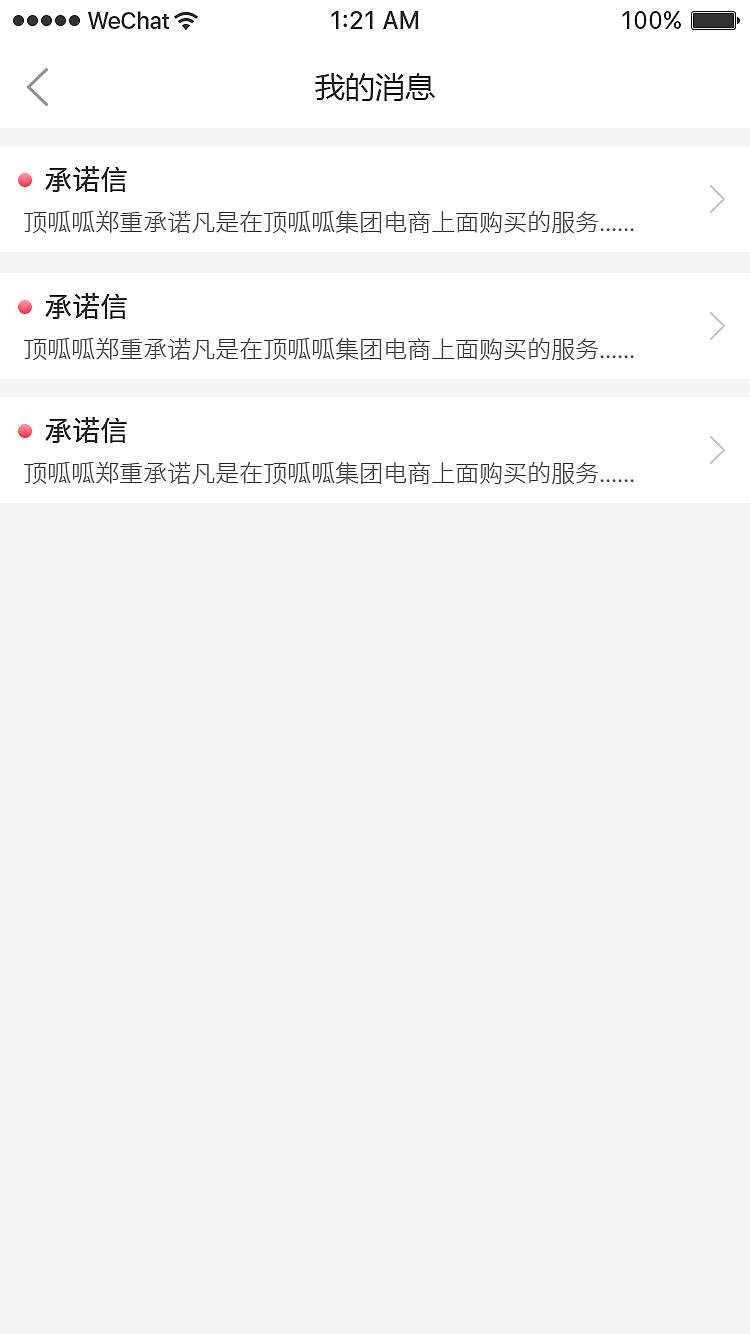Expand the third 承诺信 message via its chevron

[716, 449]
